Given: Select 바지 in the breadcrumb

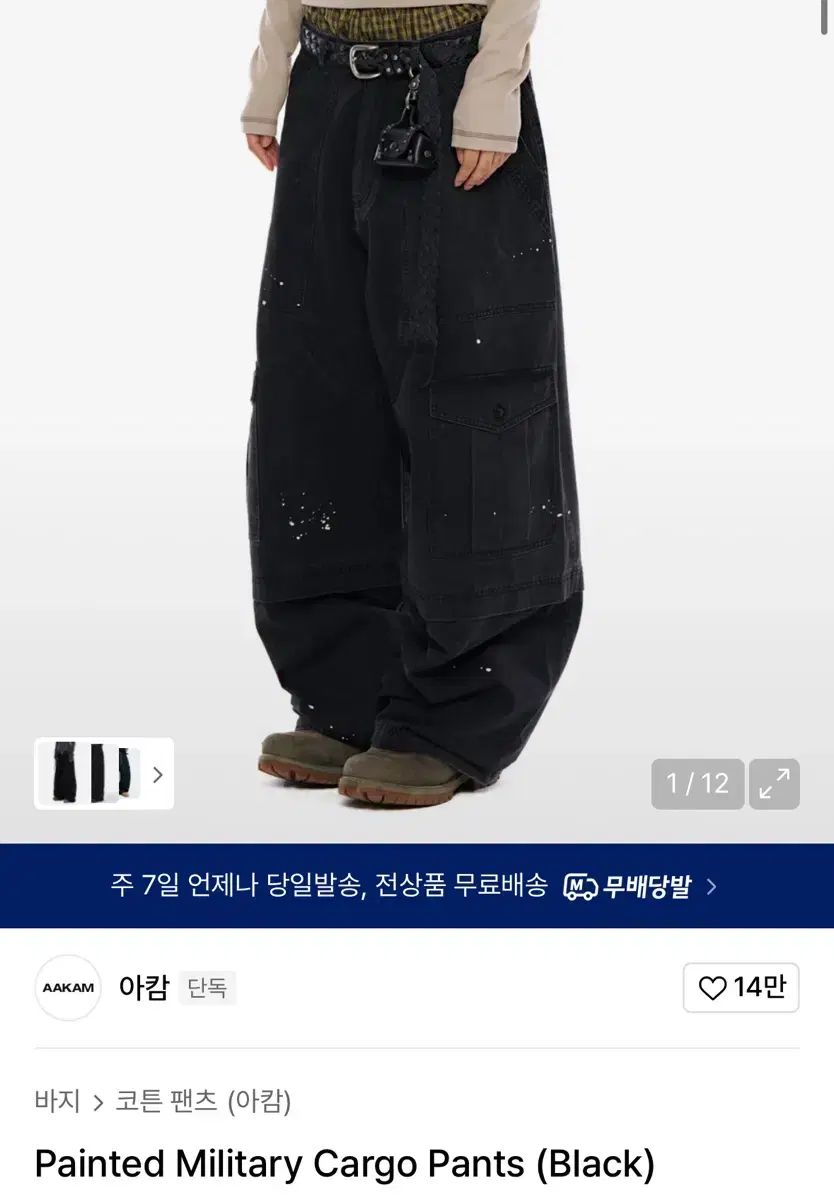Looking at the screenshot, I should [x=57, y=1101].
